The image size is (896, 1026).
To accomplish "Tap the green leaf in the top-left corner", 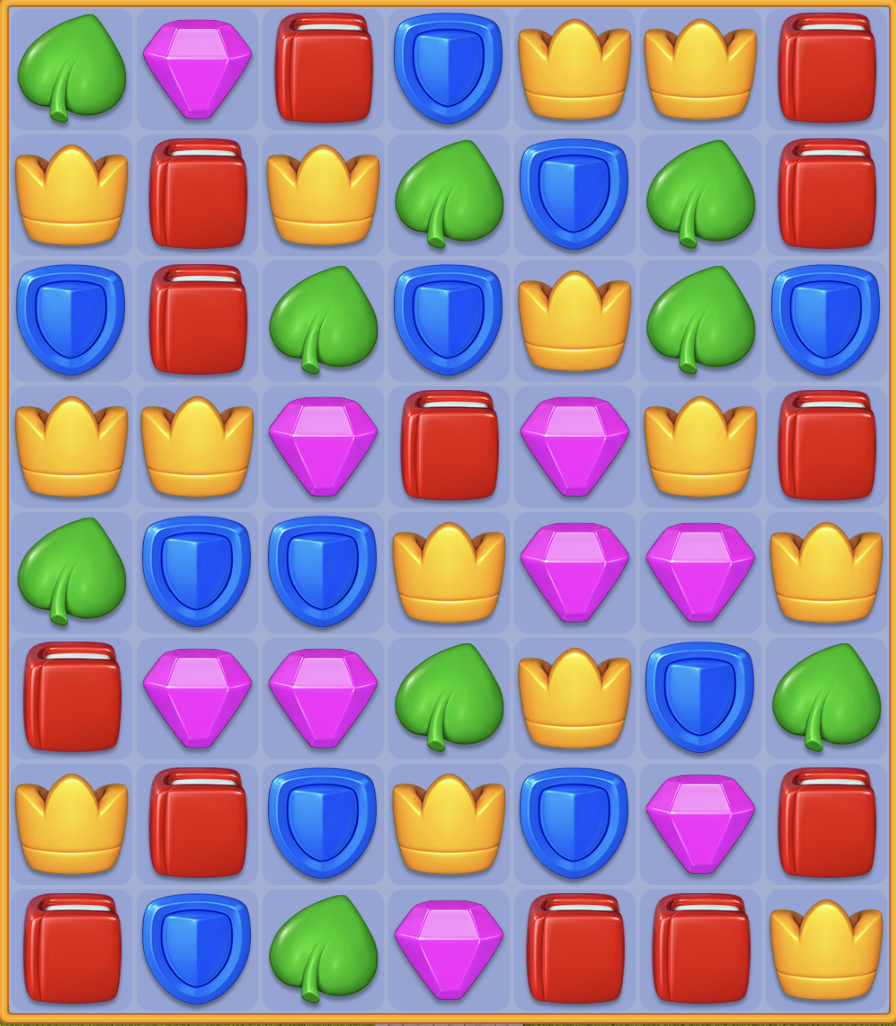I will pyautogui.click(x=72, y=67).
